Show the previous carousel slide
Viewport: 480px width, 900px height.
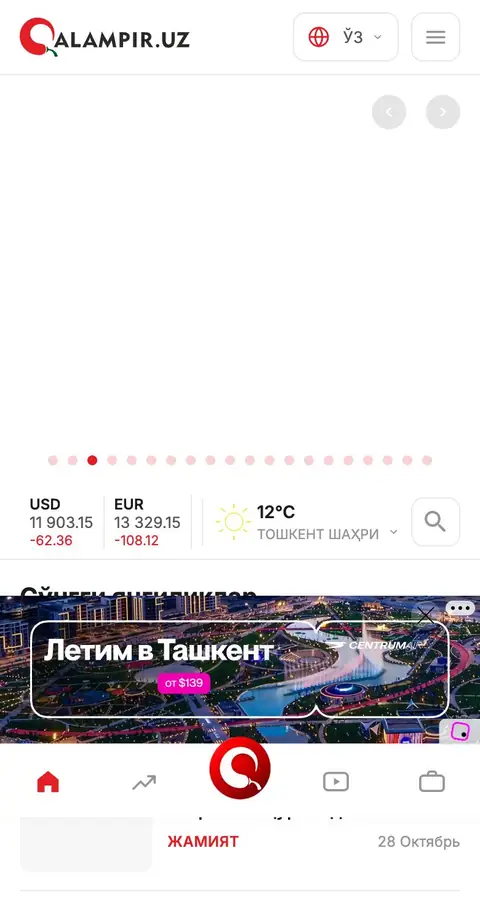389,112
